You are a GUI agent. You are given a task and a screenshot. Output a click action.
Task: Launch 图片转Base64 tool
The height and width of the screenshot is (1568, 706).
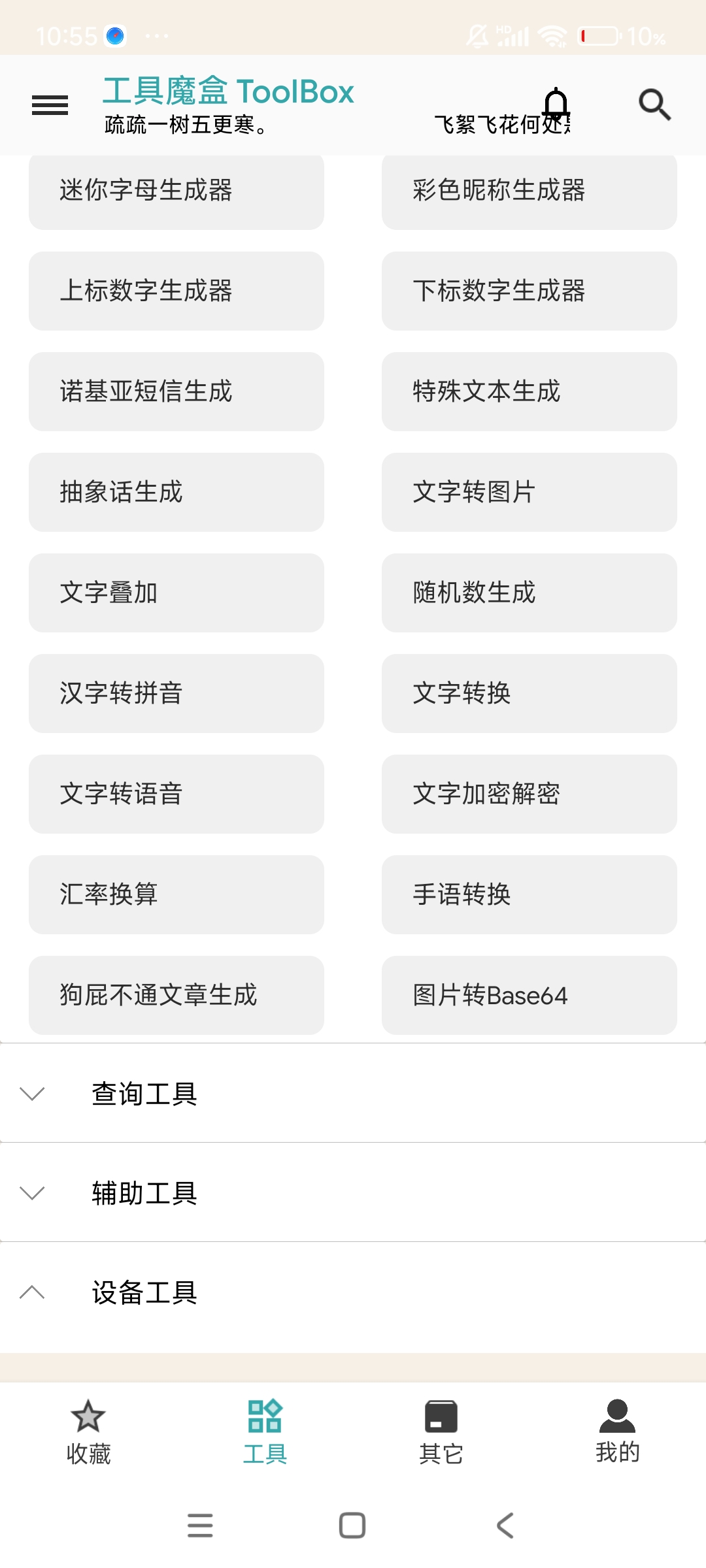click(x=529, y=995)
